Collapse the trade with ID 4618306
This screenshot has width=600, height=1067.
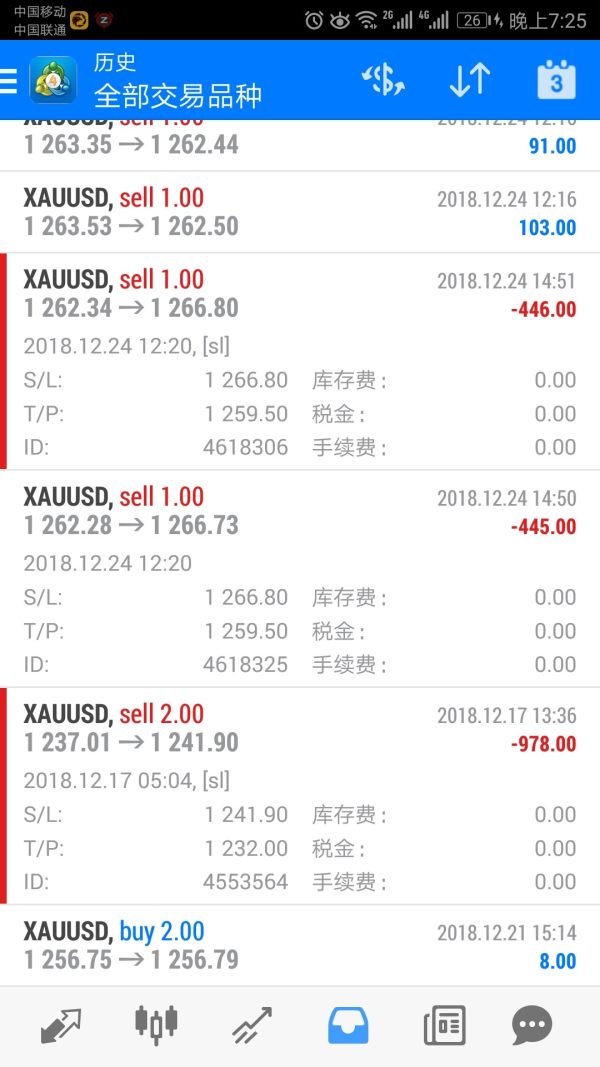(300, 361)
